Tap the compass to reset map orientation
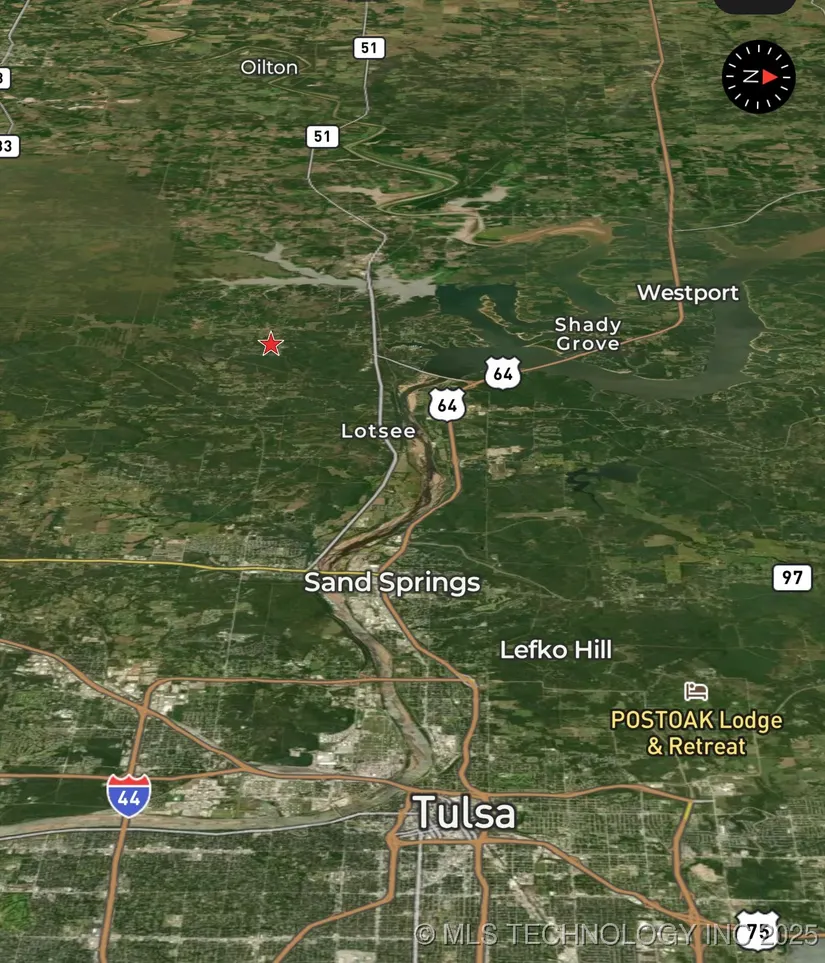 (x=758, y=77)
